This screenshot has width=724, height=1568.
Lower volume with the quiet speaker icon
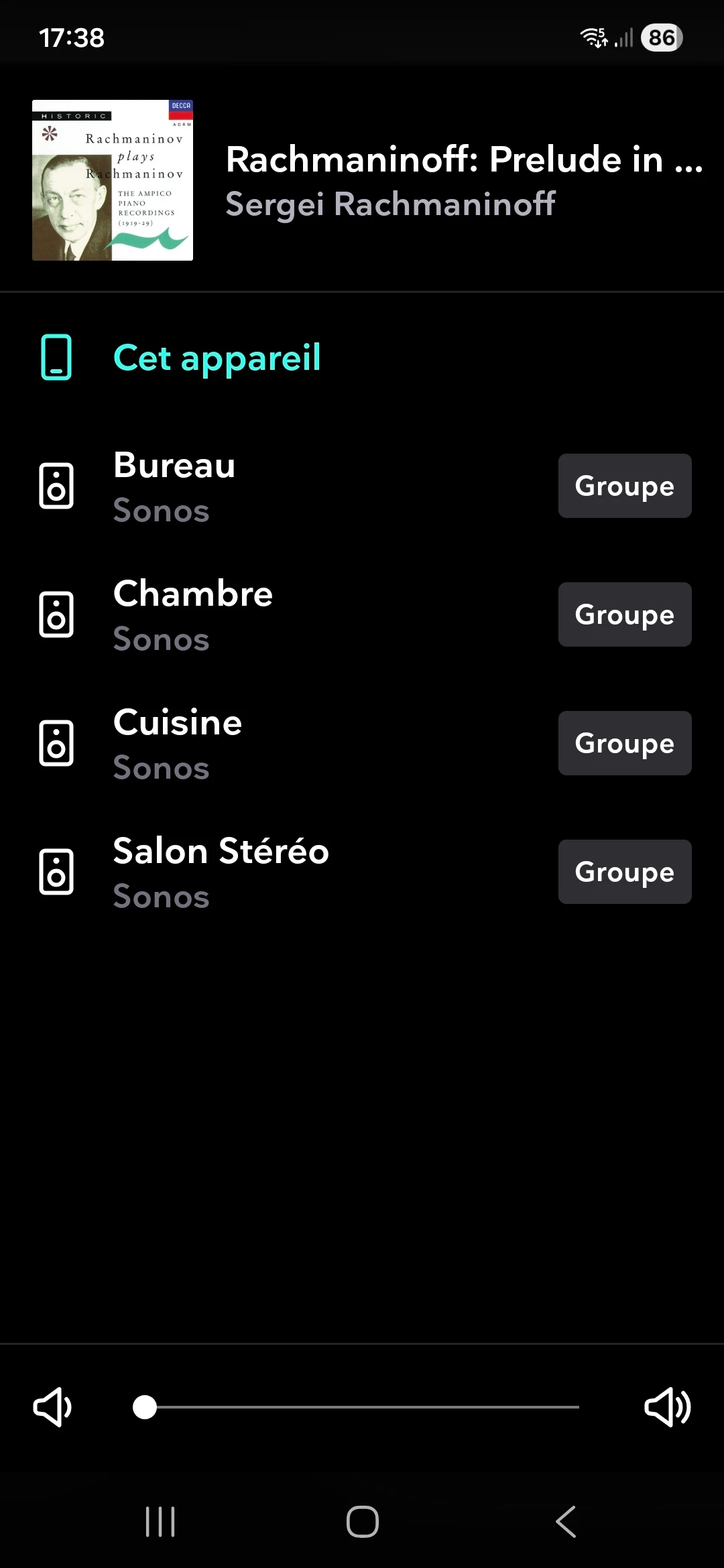pyautogui.click(x=52, y=1407)
